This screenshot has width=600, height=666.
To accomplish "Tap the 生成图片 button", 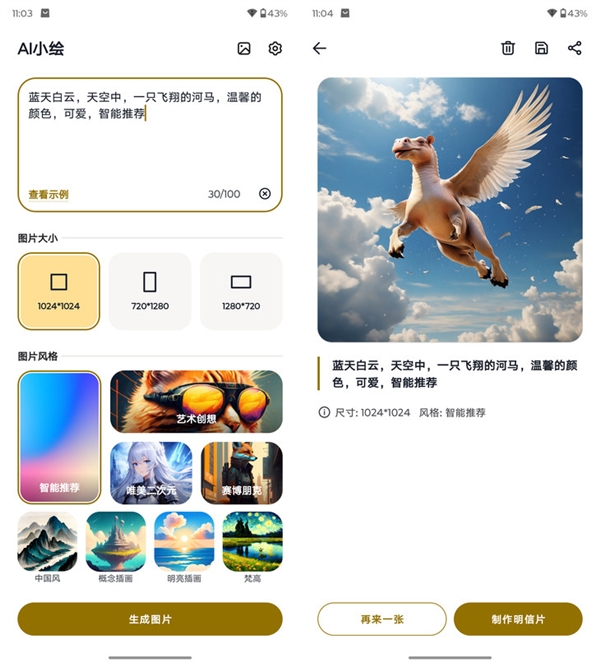I will [150, 619].
